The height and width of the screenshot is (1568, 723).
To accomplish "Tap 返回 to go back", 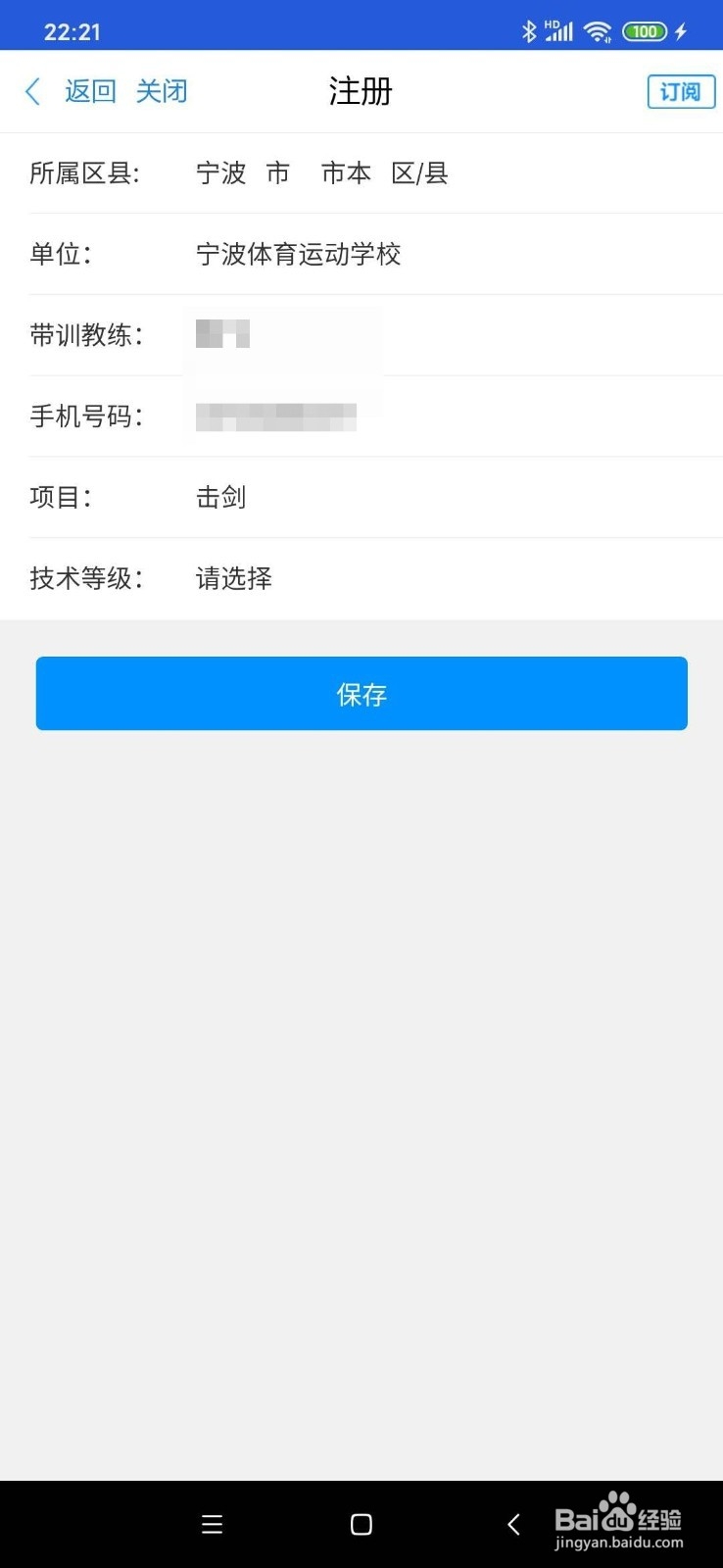I will point(89,90).
